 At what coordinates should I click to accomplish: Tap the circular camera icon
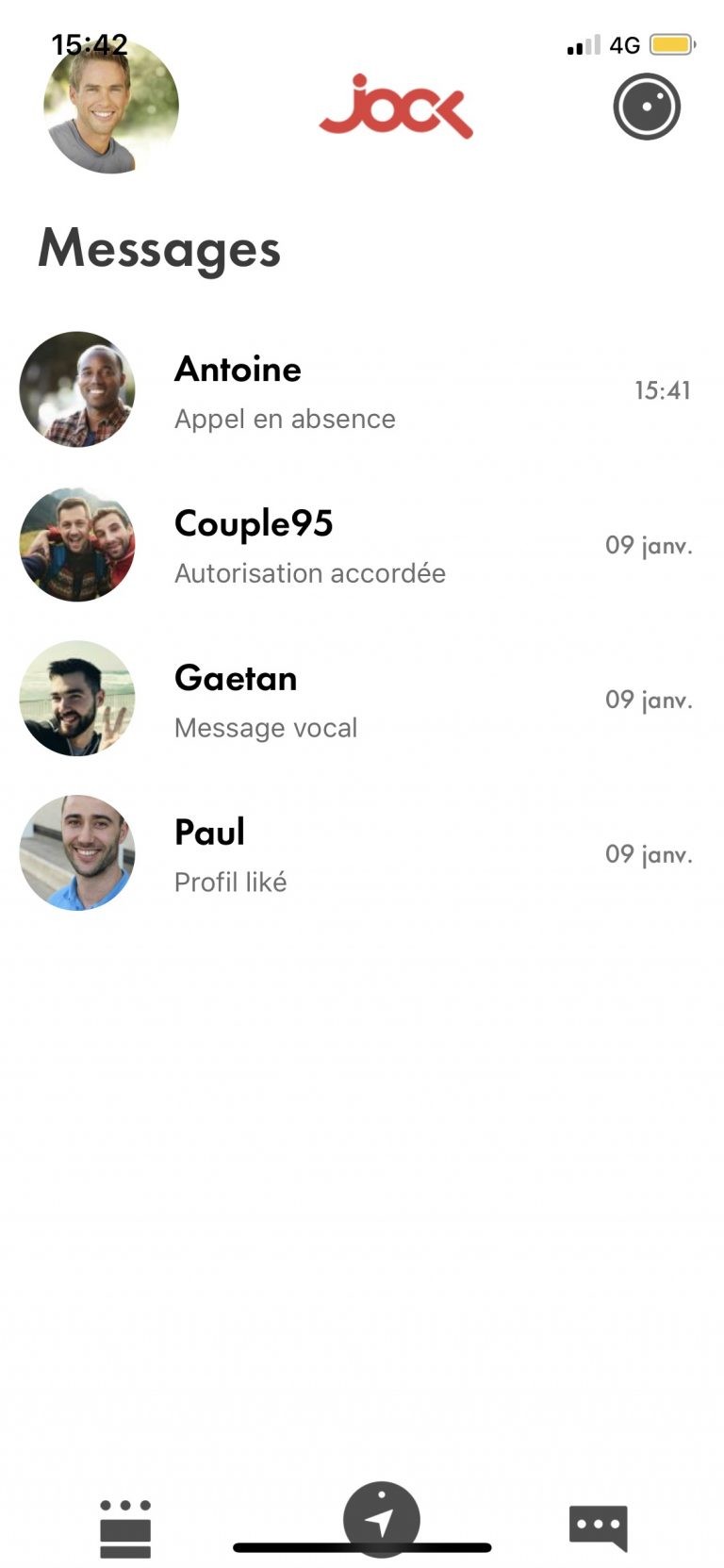coord(647,106)
